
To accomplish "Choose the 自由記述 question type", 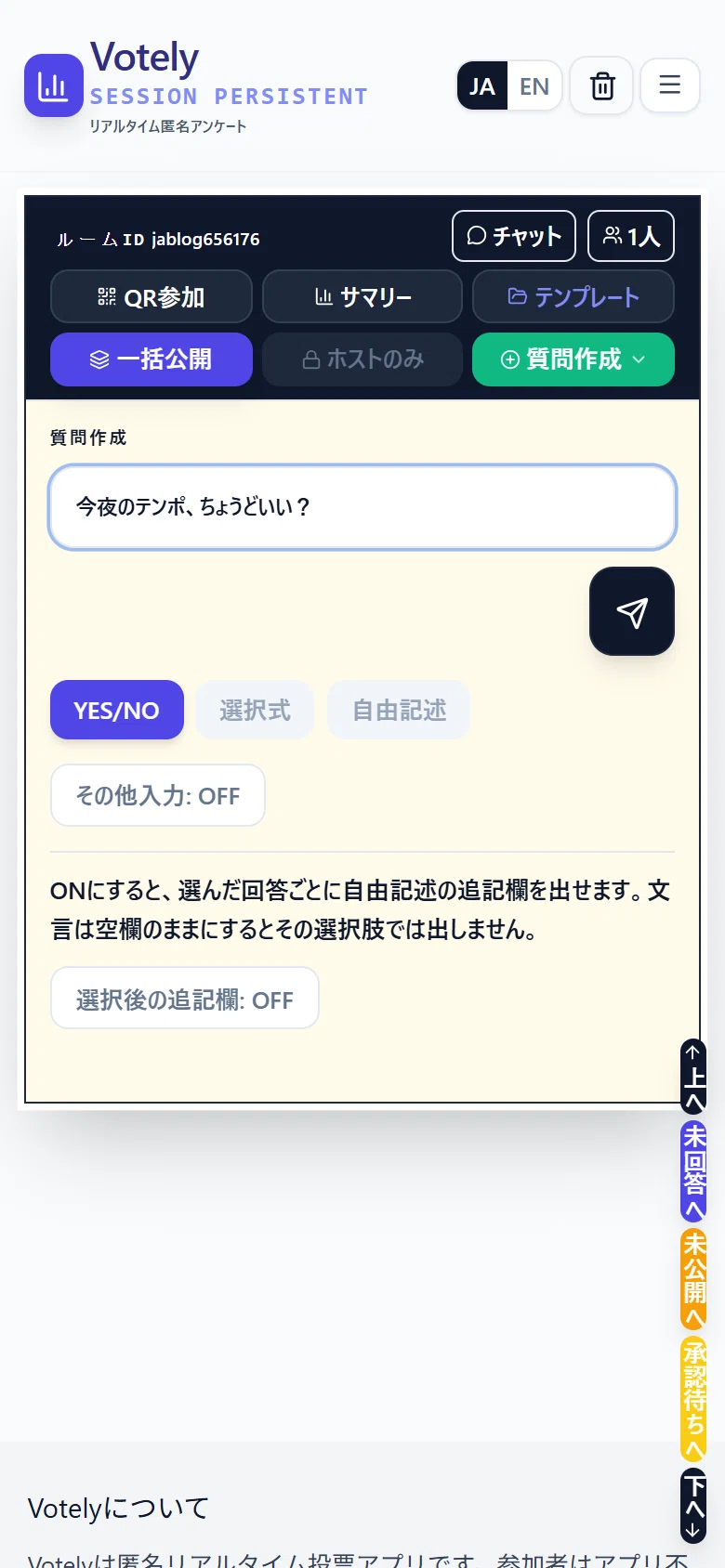I will tap(399, 711).
